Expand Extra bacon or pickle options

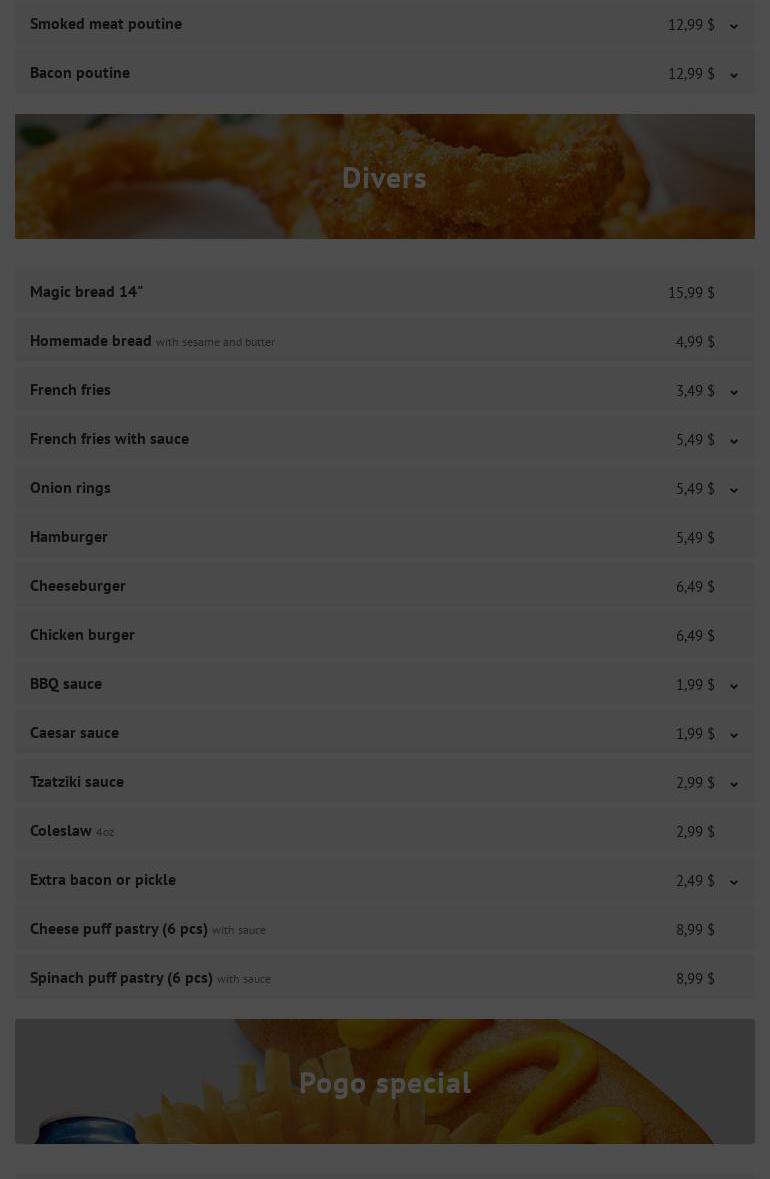pyautogui.click(x=733, y=882)
